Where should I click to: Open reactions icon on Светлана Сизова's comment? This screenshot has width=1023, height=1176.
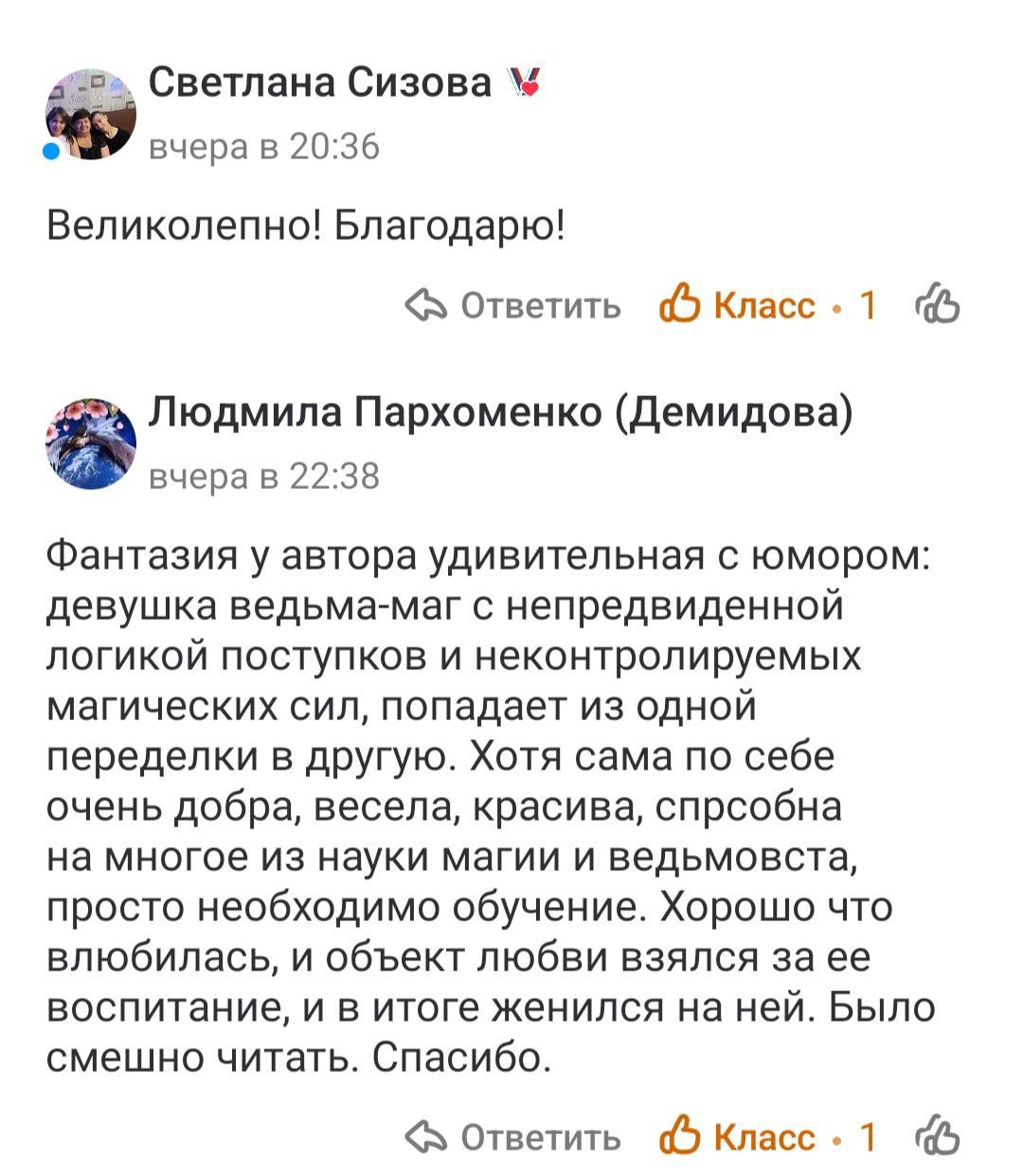[937, 304]
